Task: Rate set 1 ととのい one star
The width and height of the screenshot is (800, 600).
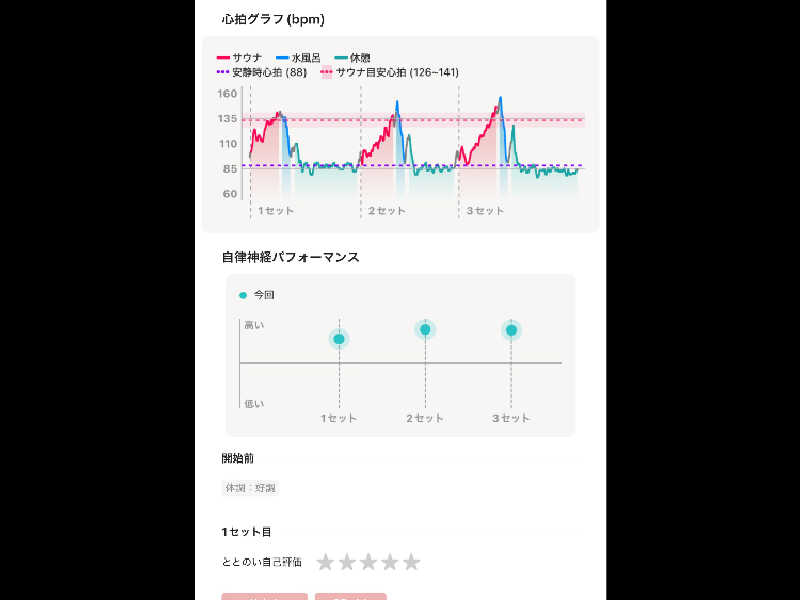Action: click(x=325, y=562)
